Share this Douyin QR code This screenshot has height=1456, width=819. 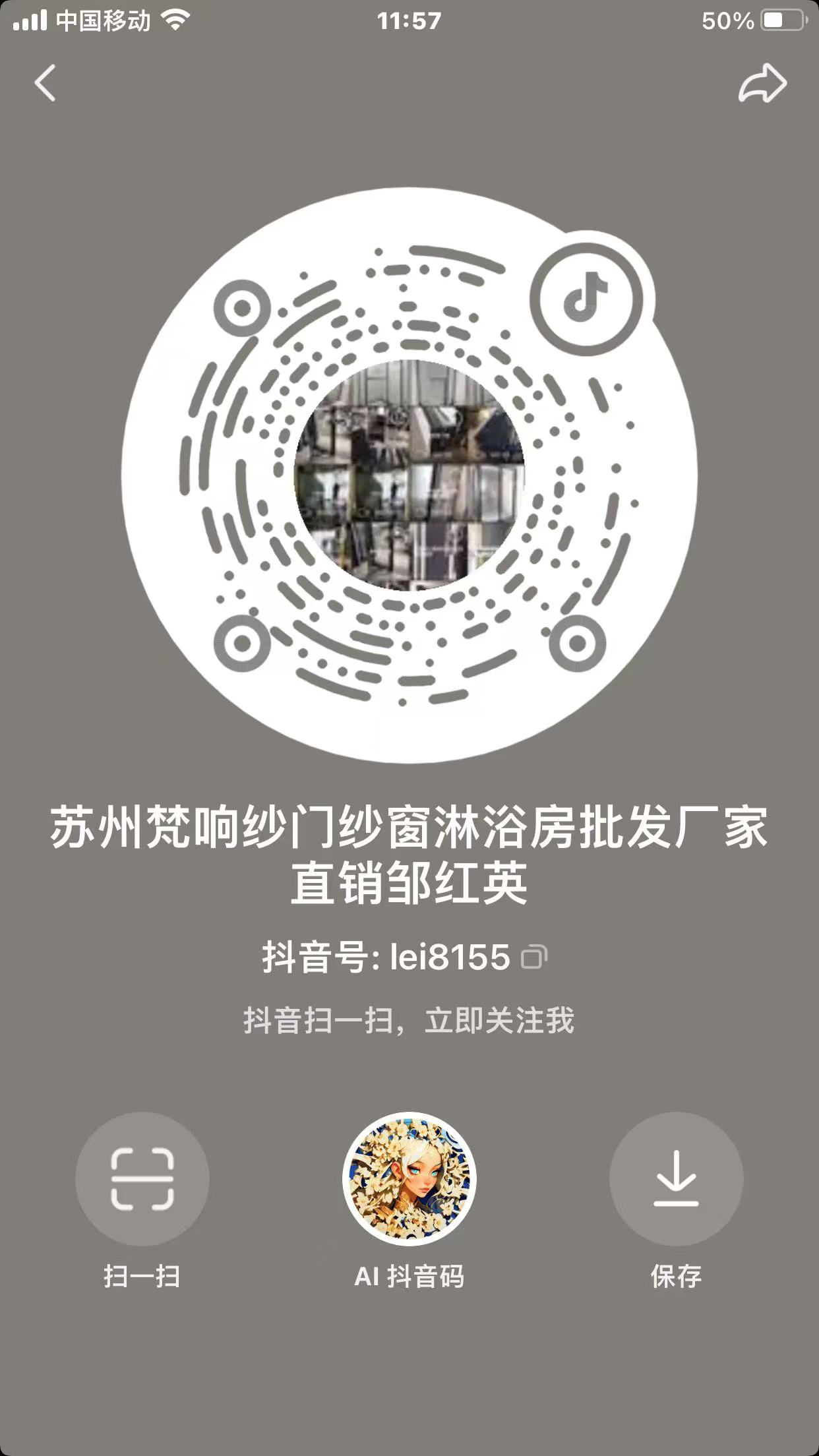pyautogui.click(x=762, y=83)
